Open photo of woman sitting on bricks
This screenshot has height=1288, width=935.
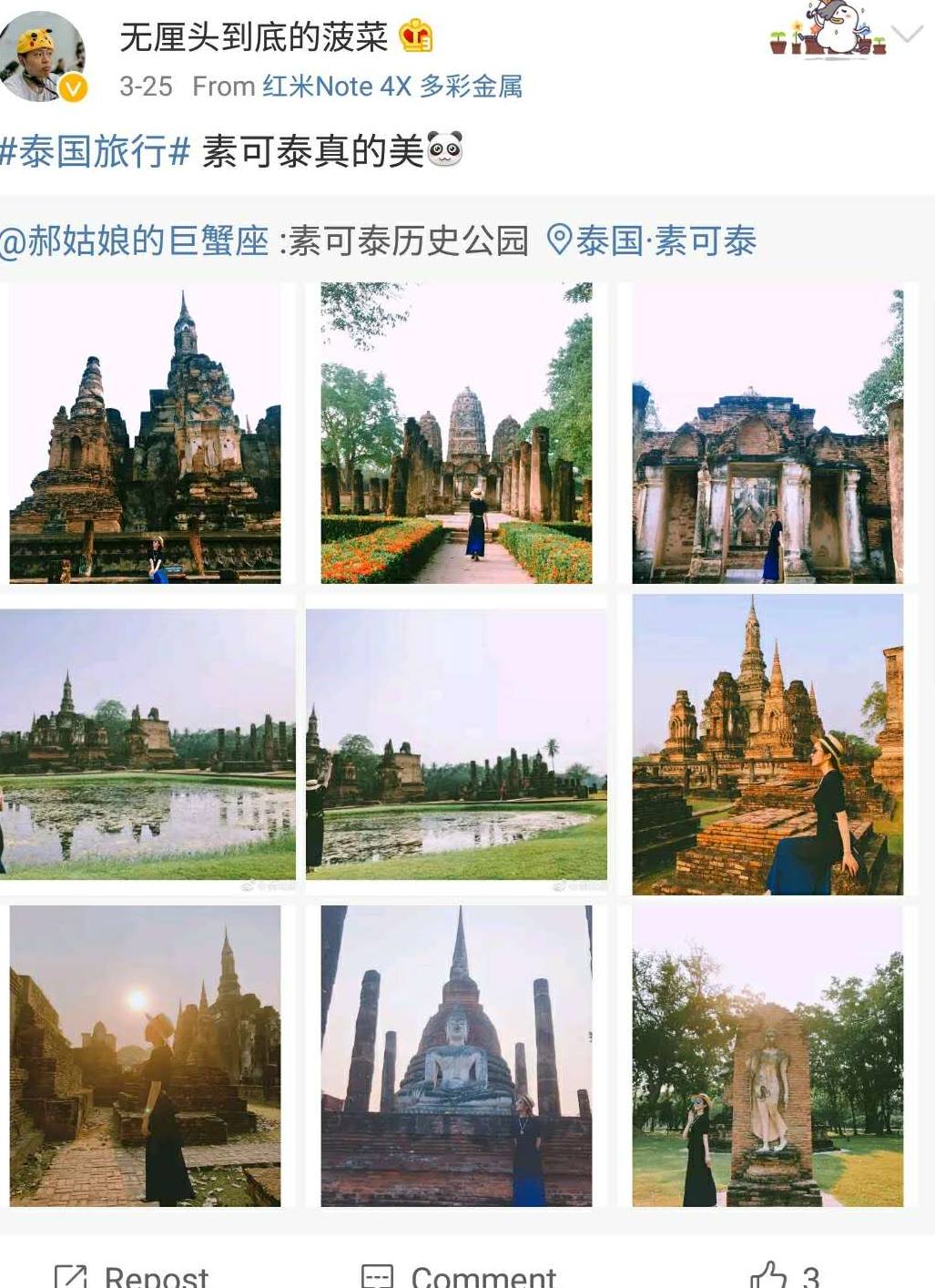(767, 744)
